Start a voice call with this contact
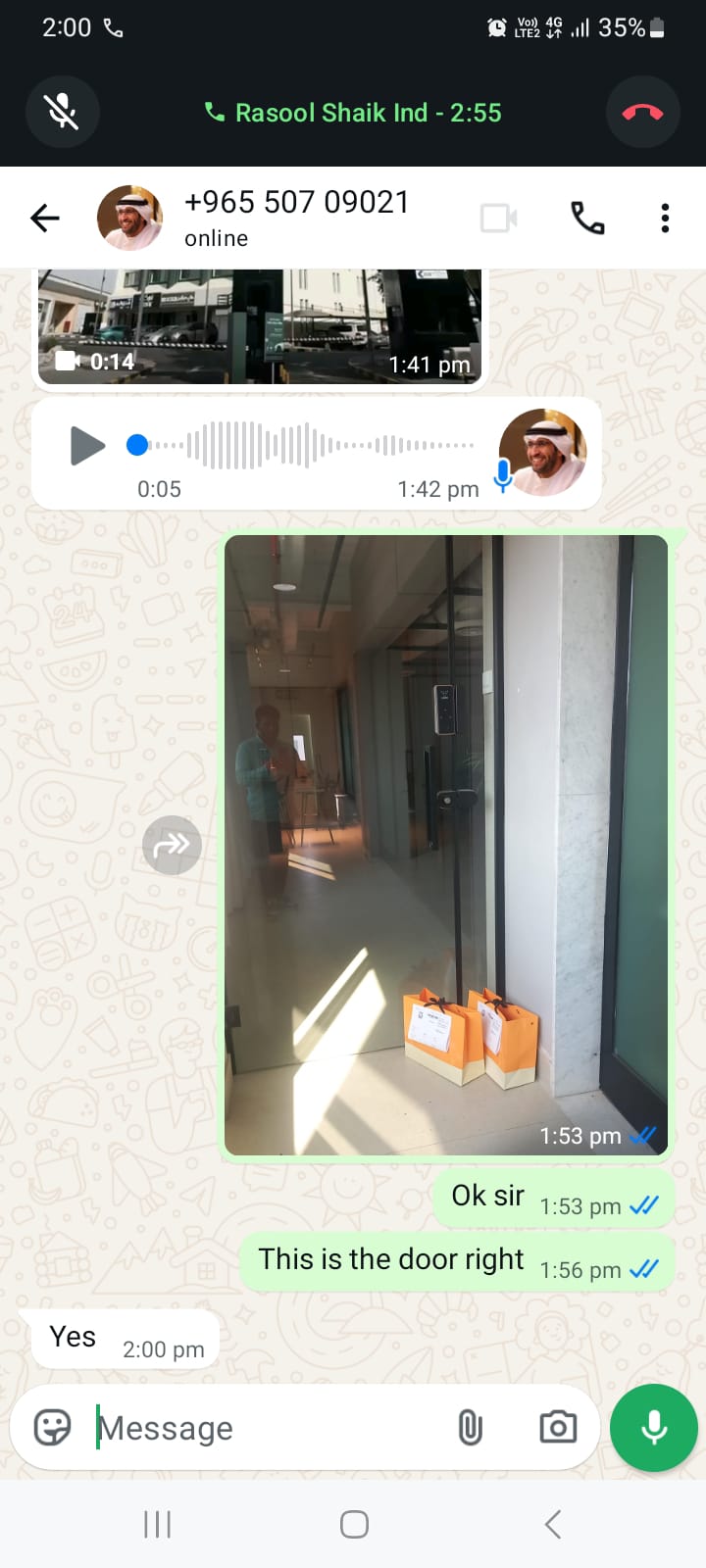Viewport: 706px width, 1568px height. coord(587,218)
